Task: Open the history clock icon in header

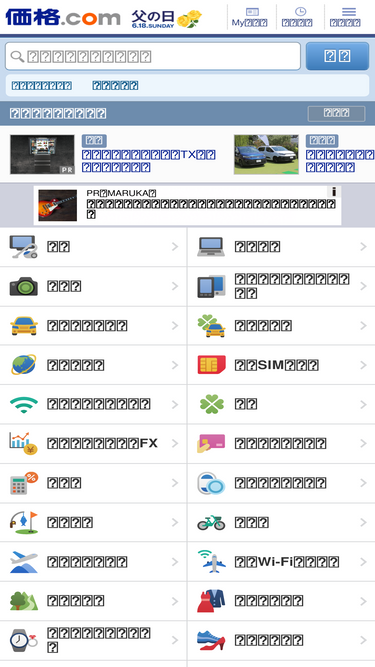Action: coord(300,17)
